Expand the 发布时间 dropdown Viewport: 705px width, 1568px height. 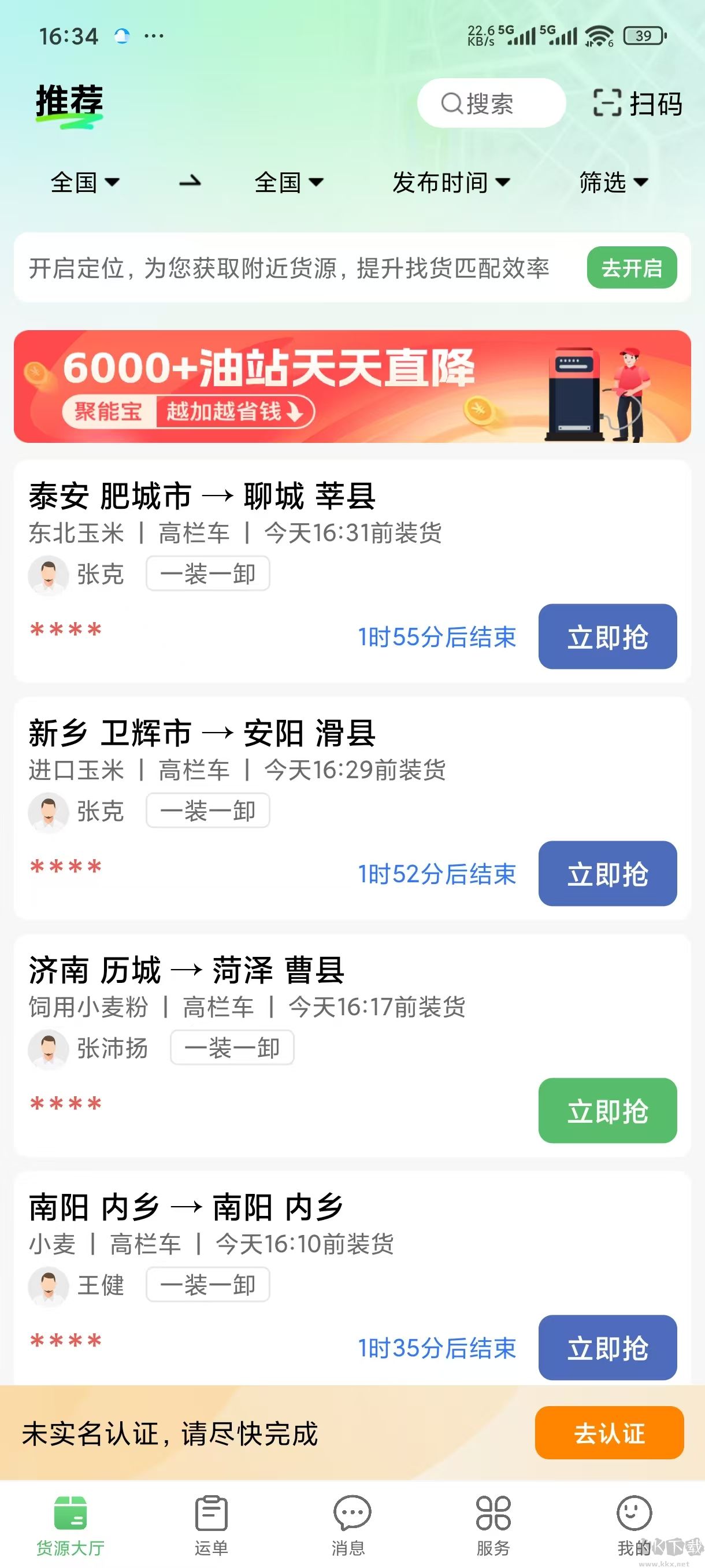coord(450,183)
